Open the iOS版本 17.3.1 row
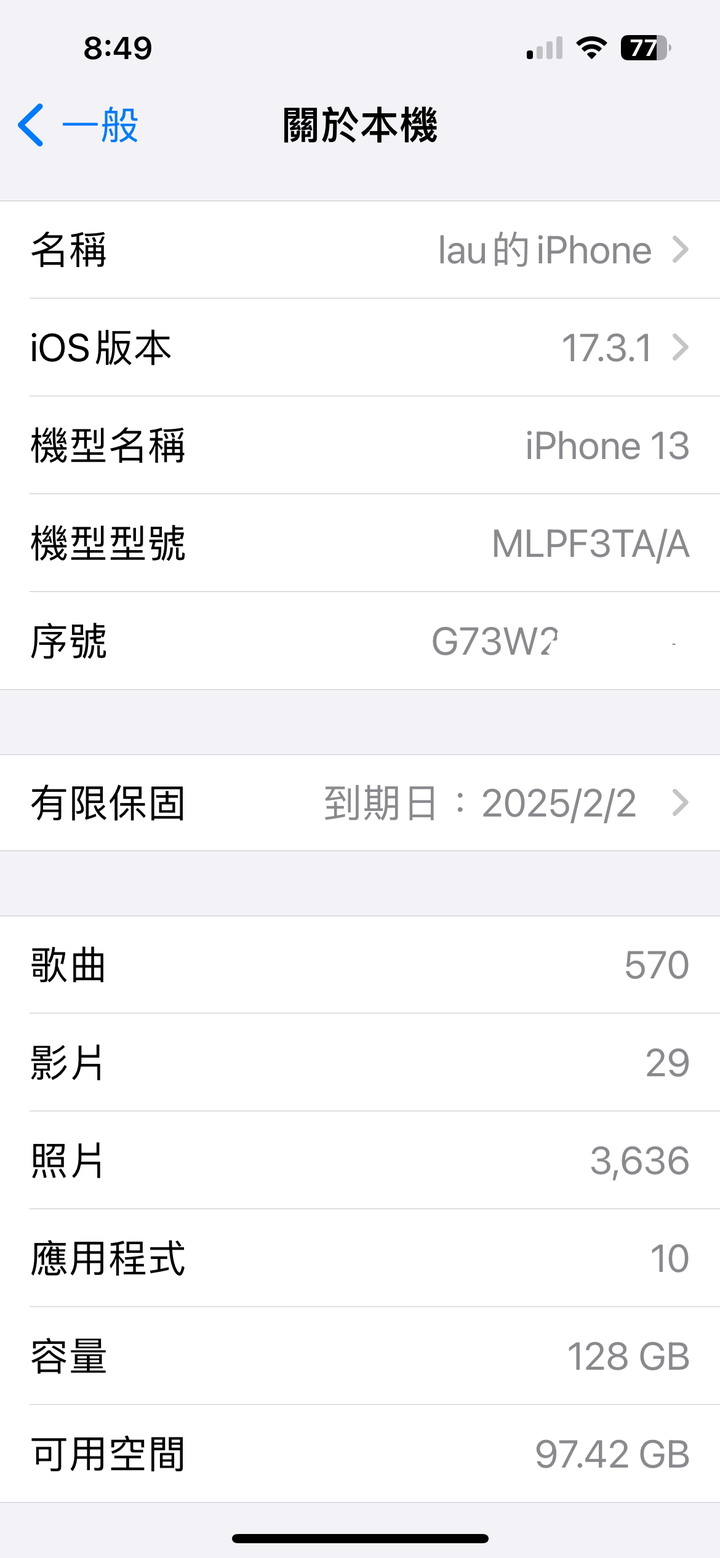This screenshot has width=720, height=1558. point(360,348)
